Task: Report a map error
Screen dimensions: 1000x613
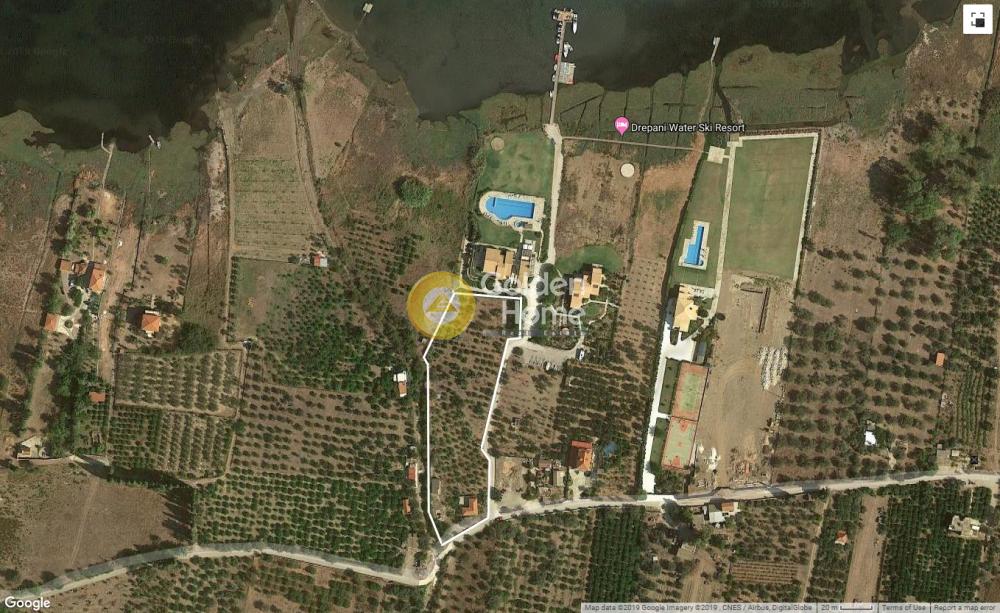Action: pos(964,607)
